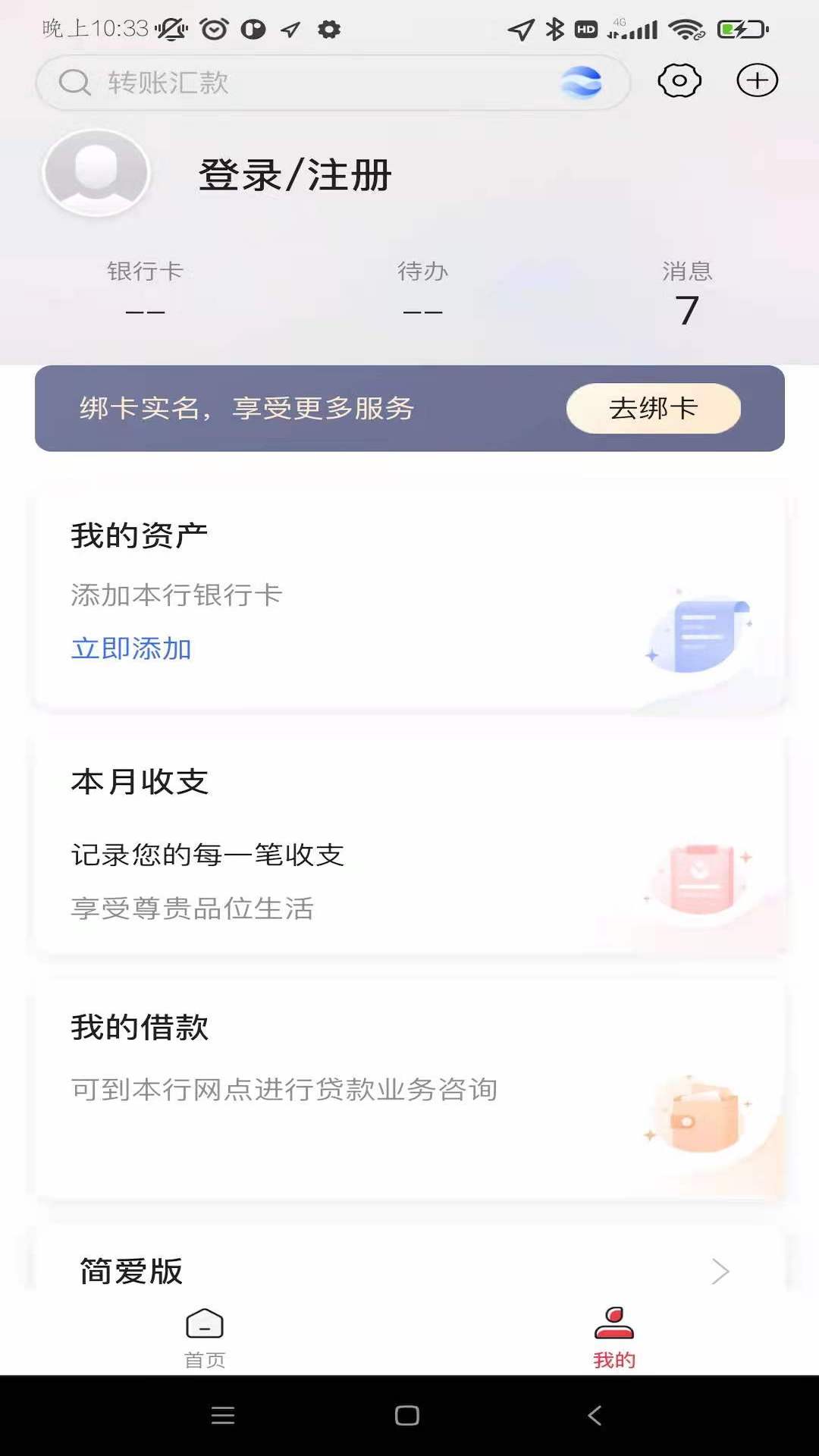
Task: Open the 待办 pending items section
Action: (x=422, y=292)
